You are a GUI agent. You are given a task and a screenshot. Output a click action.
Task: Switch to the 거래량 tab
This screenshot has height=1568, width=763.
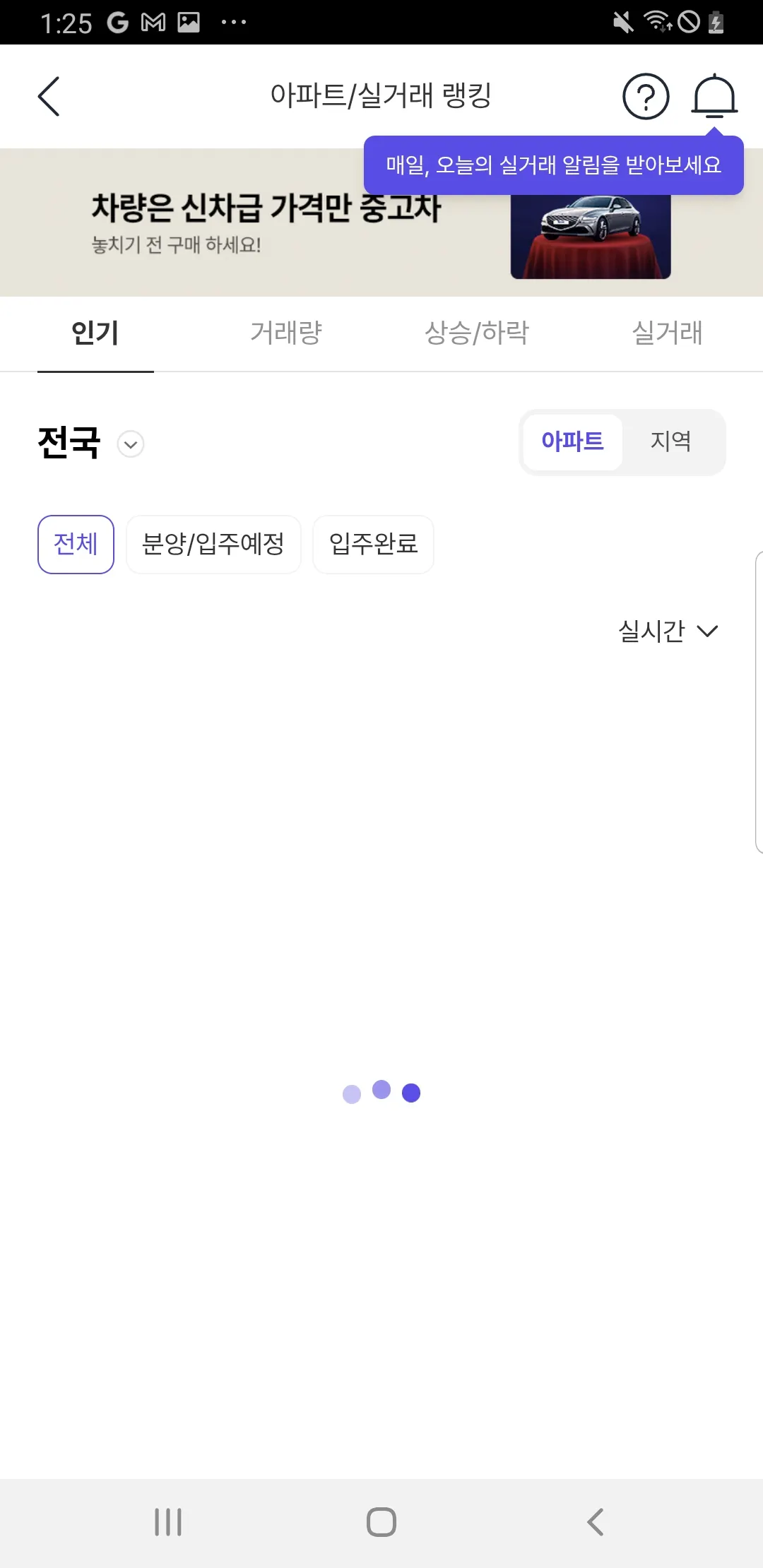click(286, 333)
